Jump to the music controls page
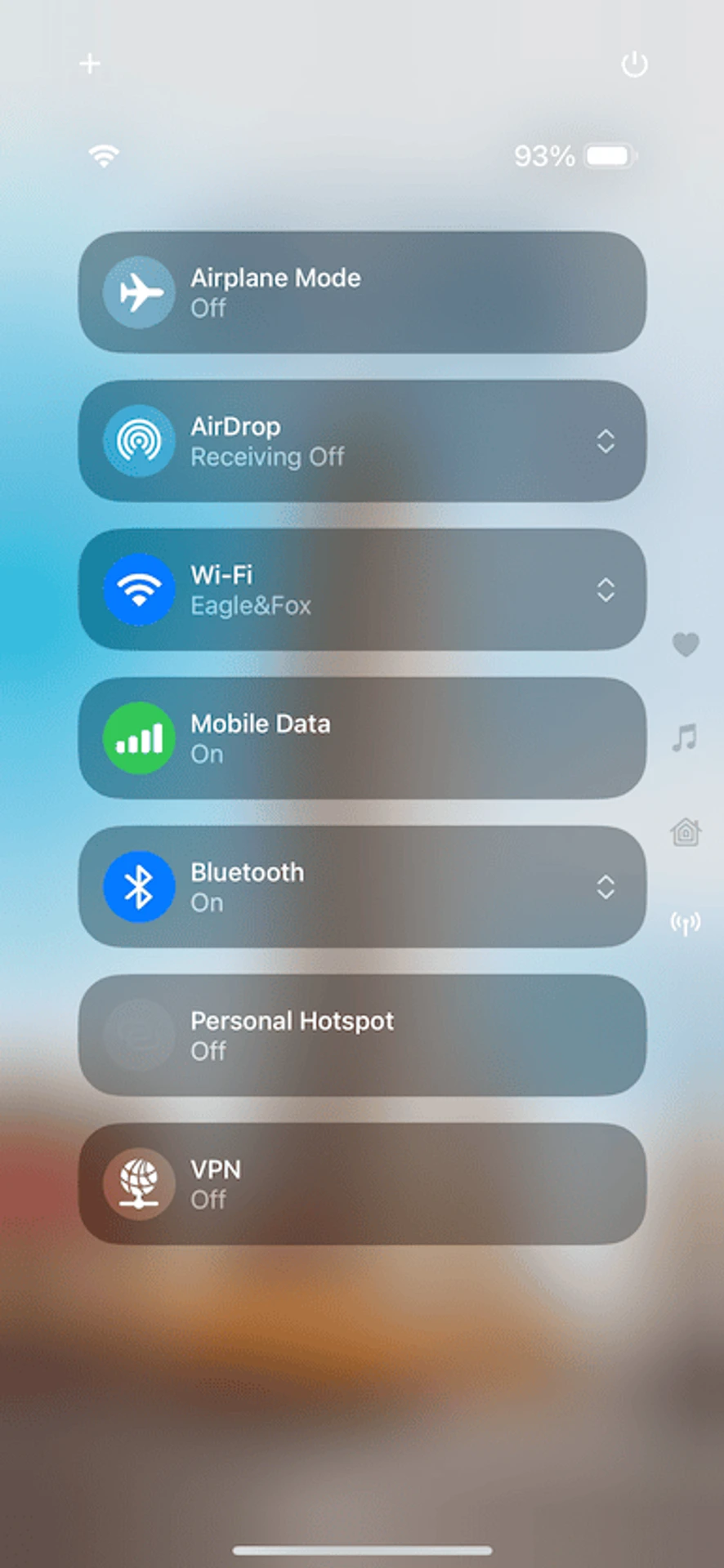The image size is (724, 1568). 685,737
